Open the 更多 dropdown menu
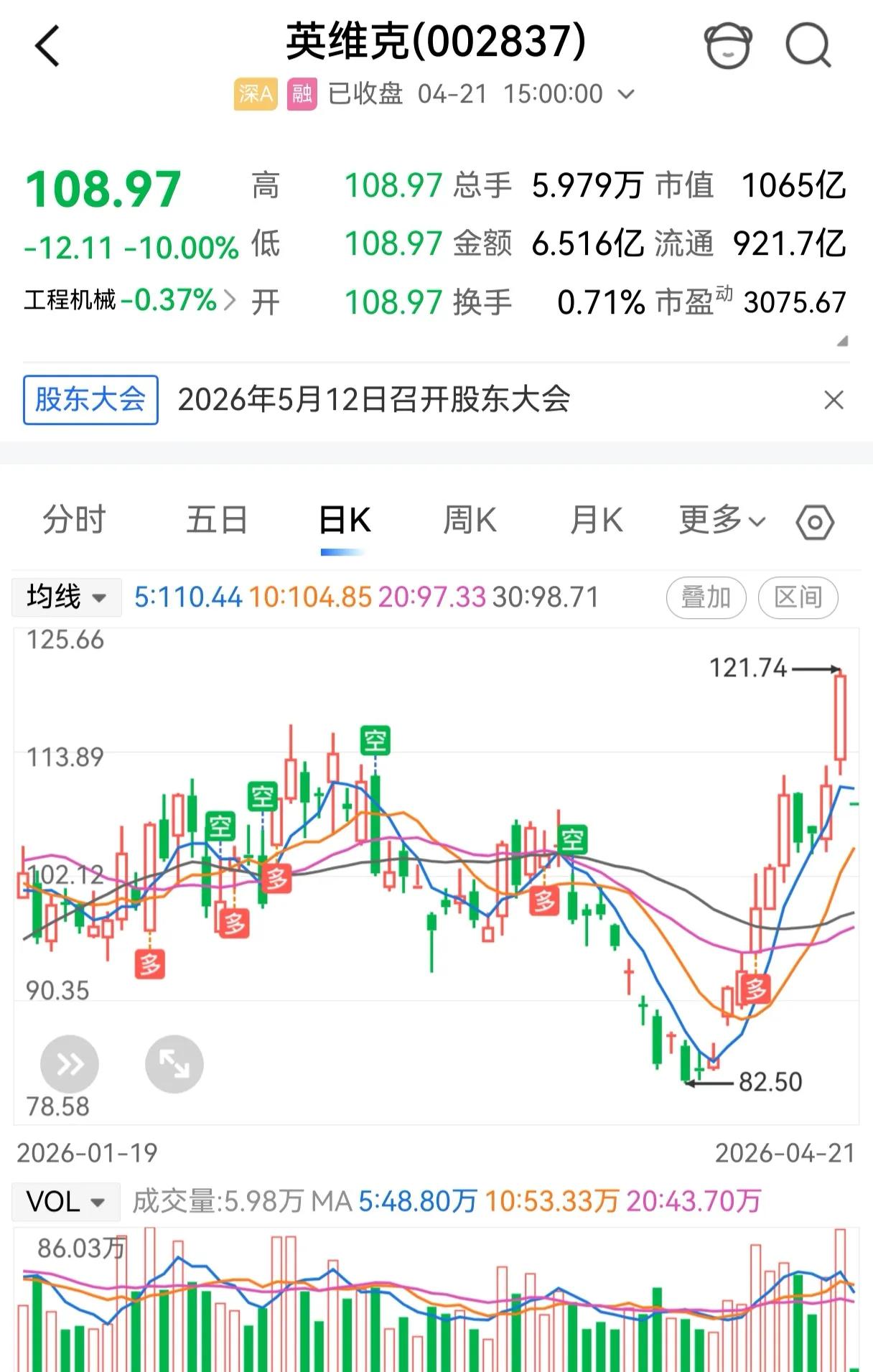 [721, 521]
